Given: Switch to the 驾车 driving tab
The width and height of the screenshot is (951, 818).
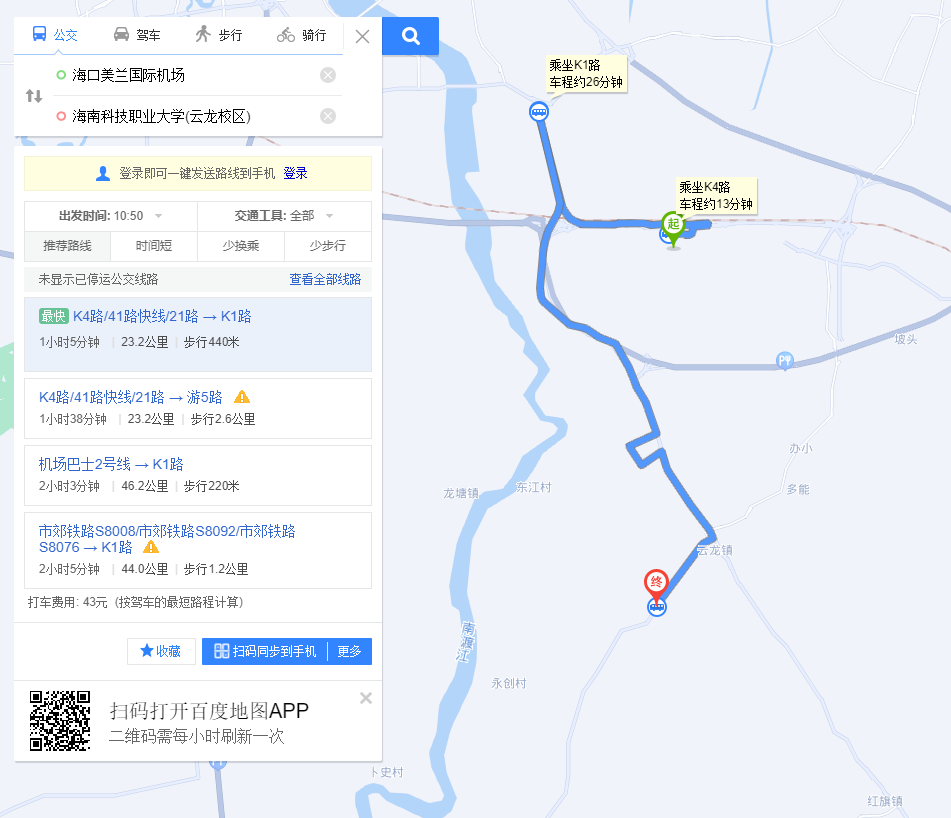Looking at the screenshot, I should (x=136, y=35).
